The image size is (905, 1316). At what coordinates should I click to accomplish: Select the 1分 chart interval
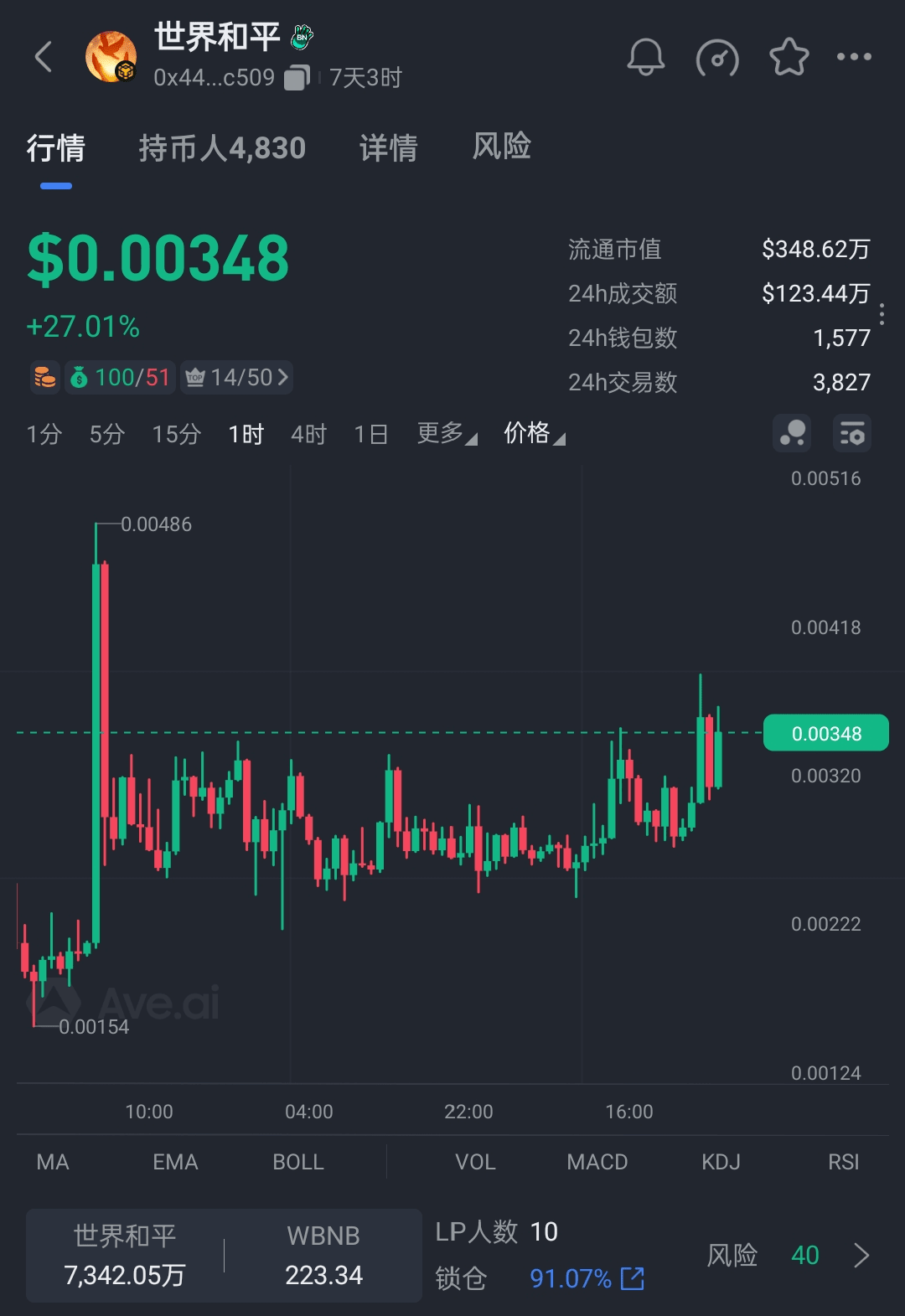click(x=44, y=434)
